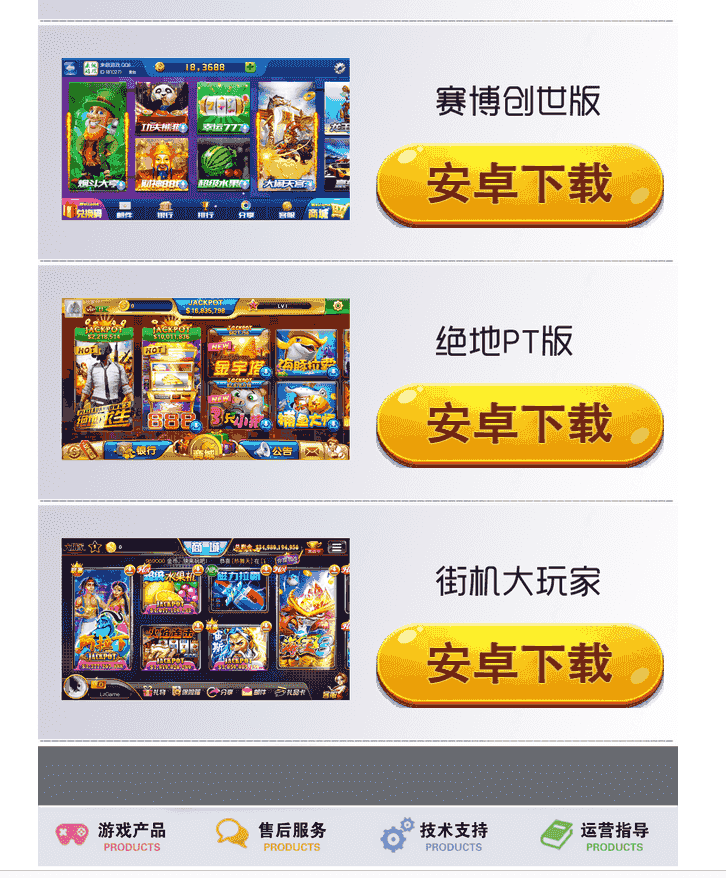Open the 游戏产品 section
This screenshot has width=726, height=878.
[111, 836]
